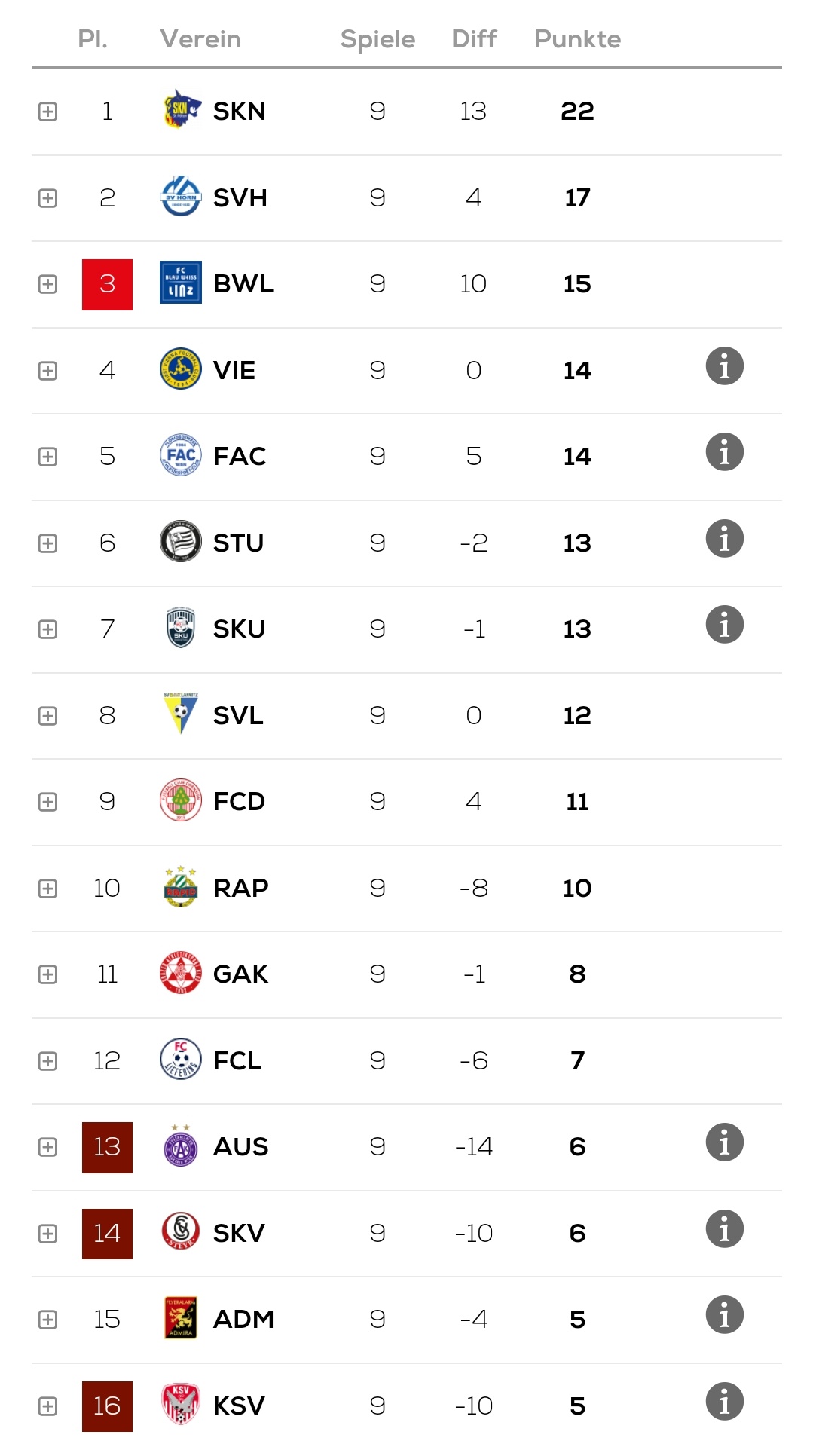Expand the FCD row with plus icon
This screenshot has height=1456, width=813.
tap(47, 802)
